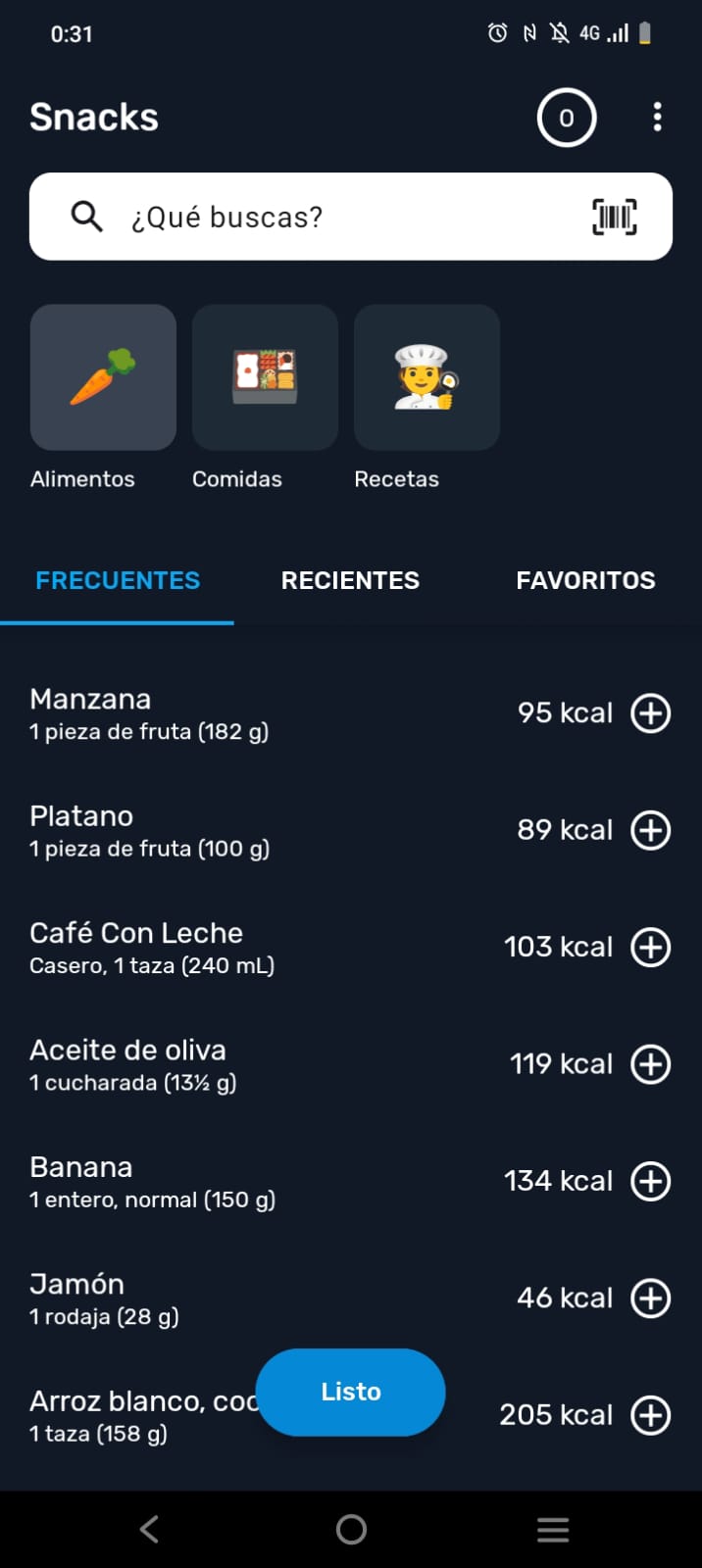This screenshot has height=1568, width=702.
Task: Confirm with the Listo button
Action: point(350,1392)
